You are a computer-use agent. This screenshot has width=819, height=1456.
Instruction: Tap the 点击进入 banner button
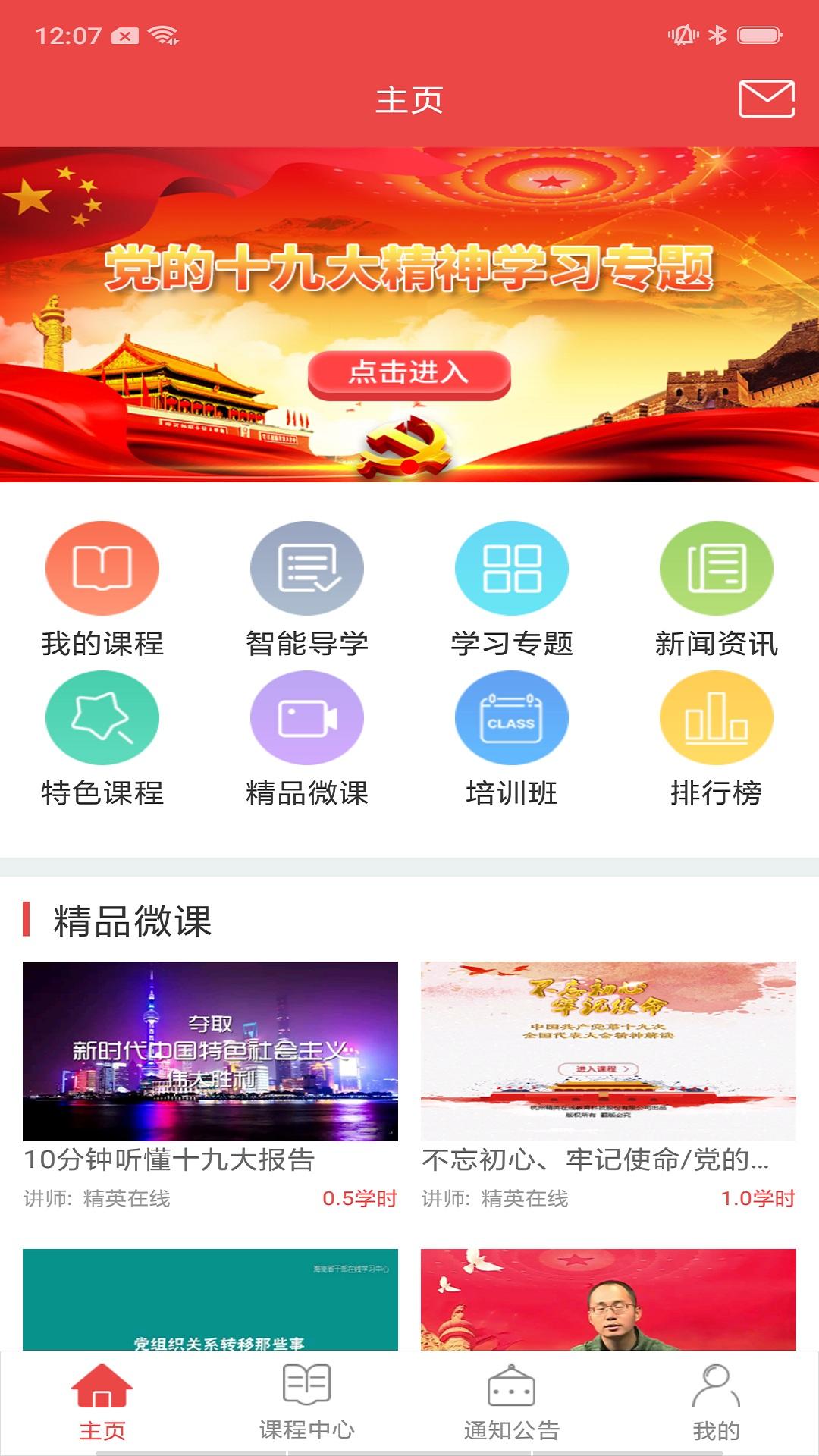(x=409, y=373)
